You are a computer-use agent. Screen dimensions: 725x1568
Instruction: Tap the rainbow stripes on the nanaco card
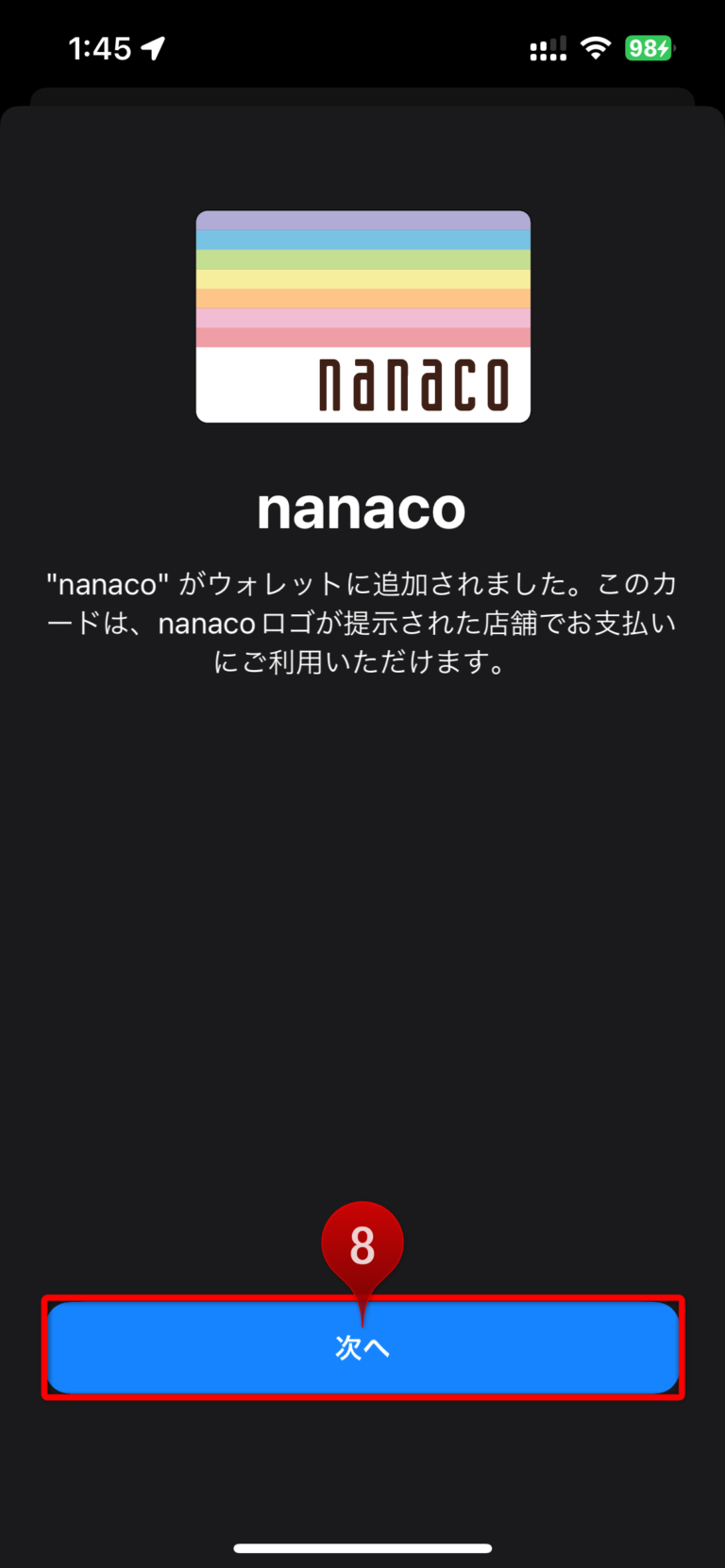tap(362, 278)
